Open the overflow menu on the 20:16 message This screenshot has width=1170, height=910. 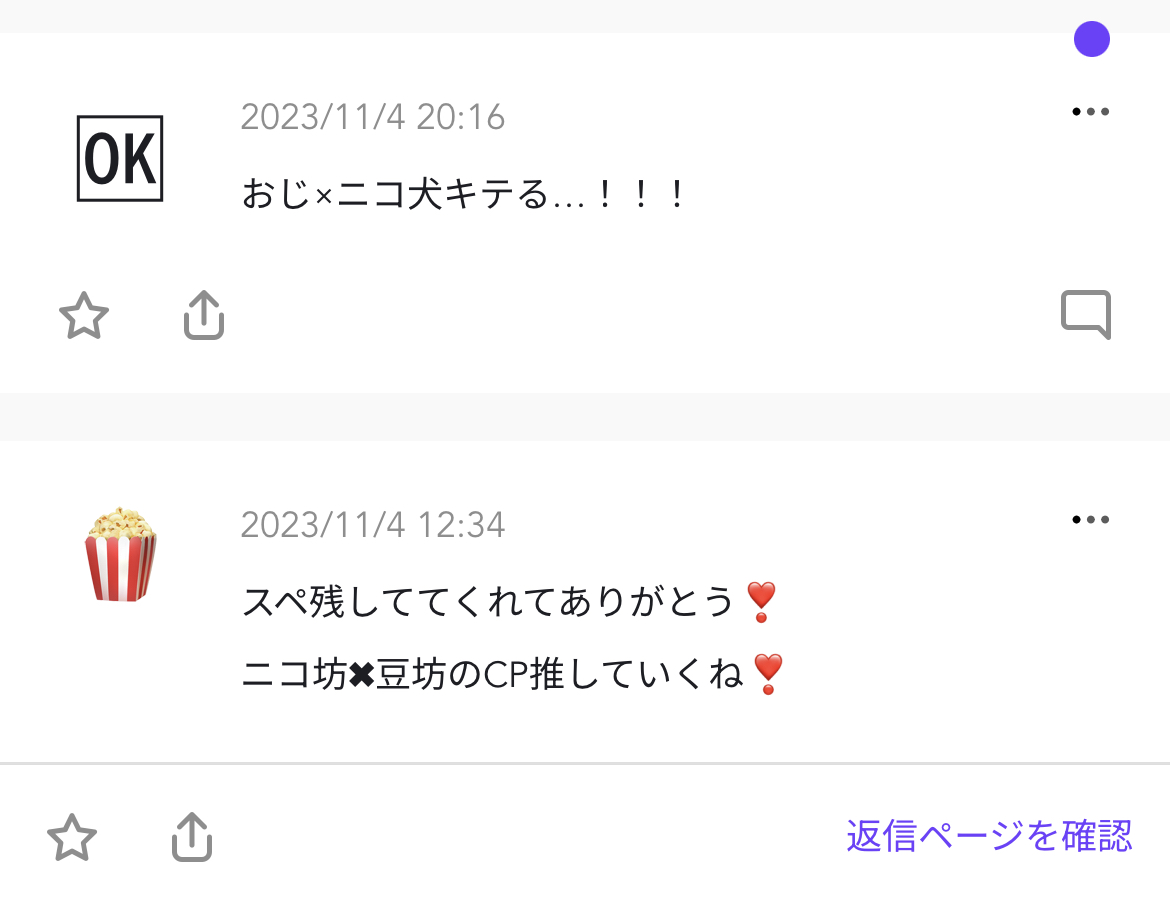click(x=1090, y=112)
